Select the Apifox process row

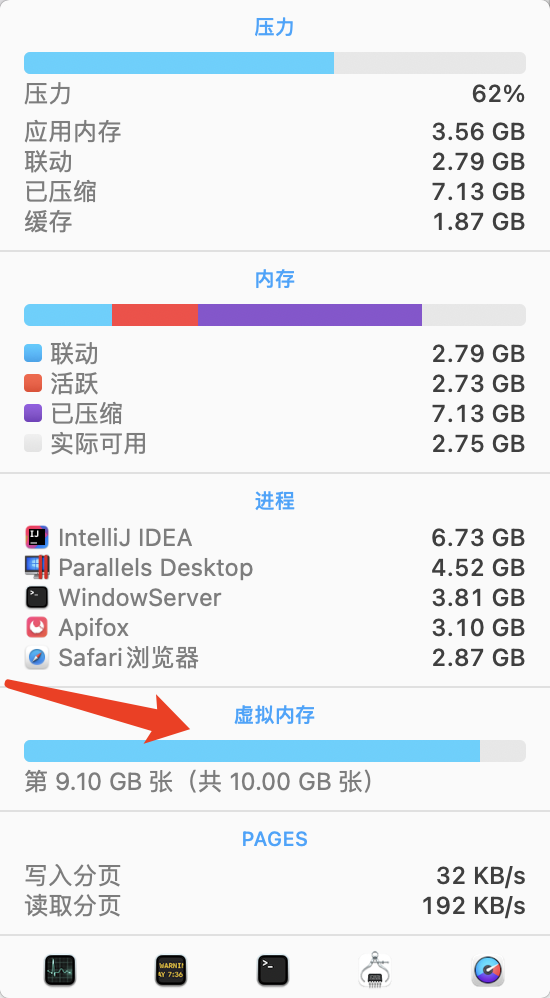(x=275, y=628)
